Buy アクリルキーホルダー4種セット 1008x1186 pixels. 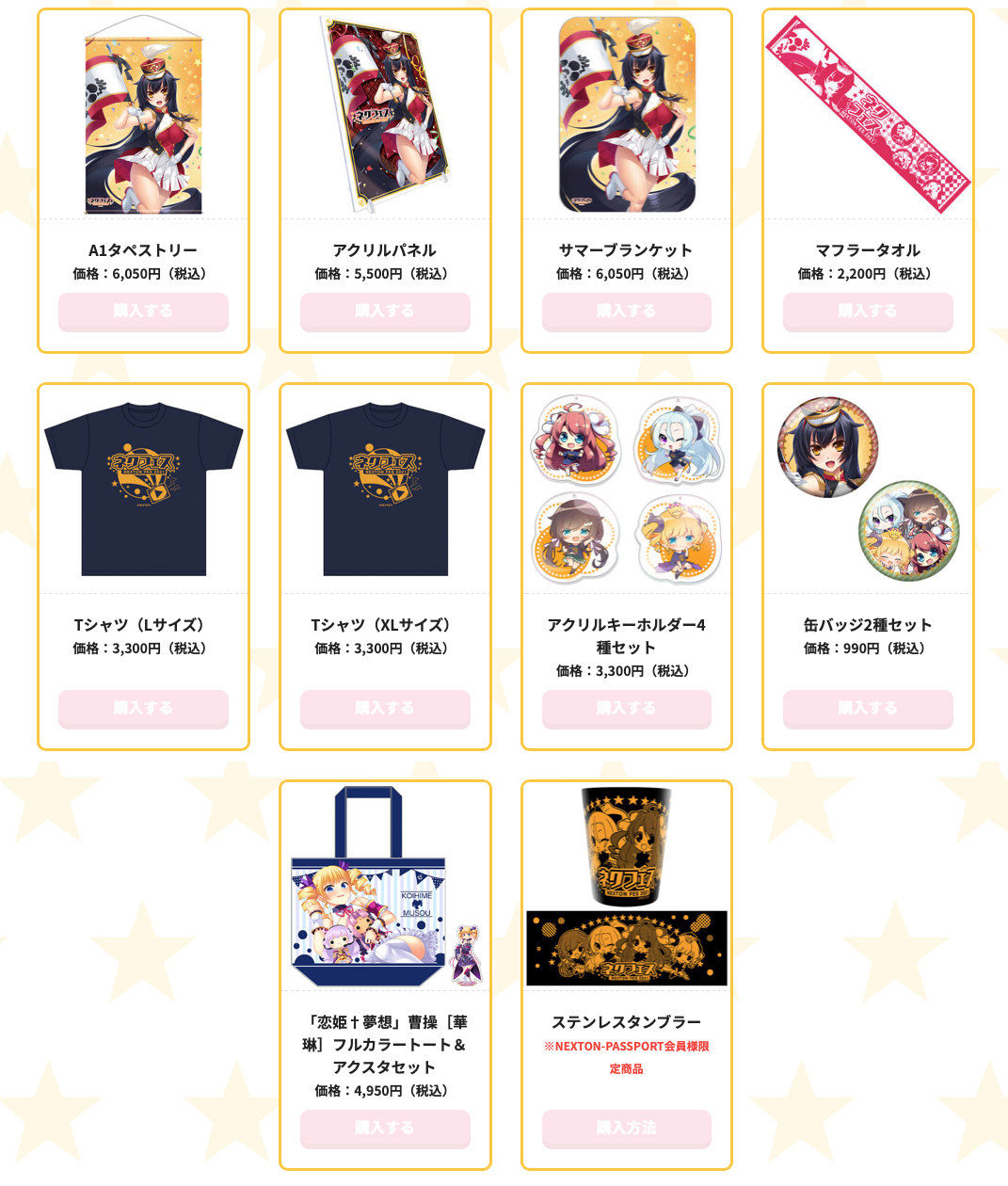click(626, 708)
